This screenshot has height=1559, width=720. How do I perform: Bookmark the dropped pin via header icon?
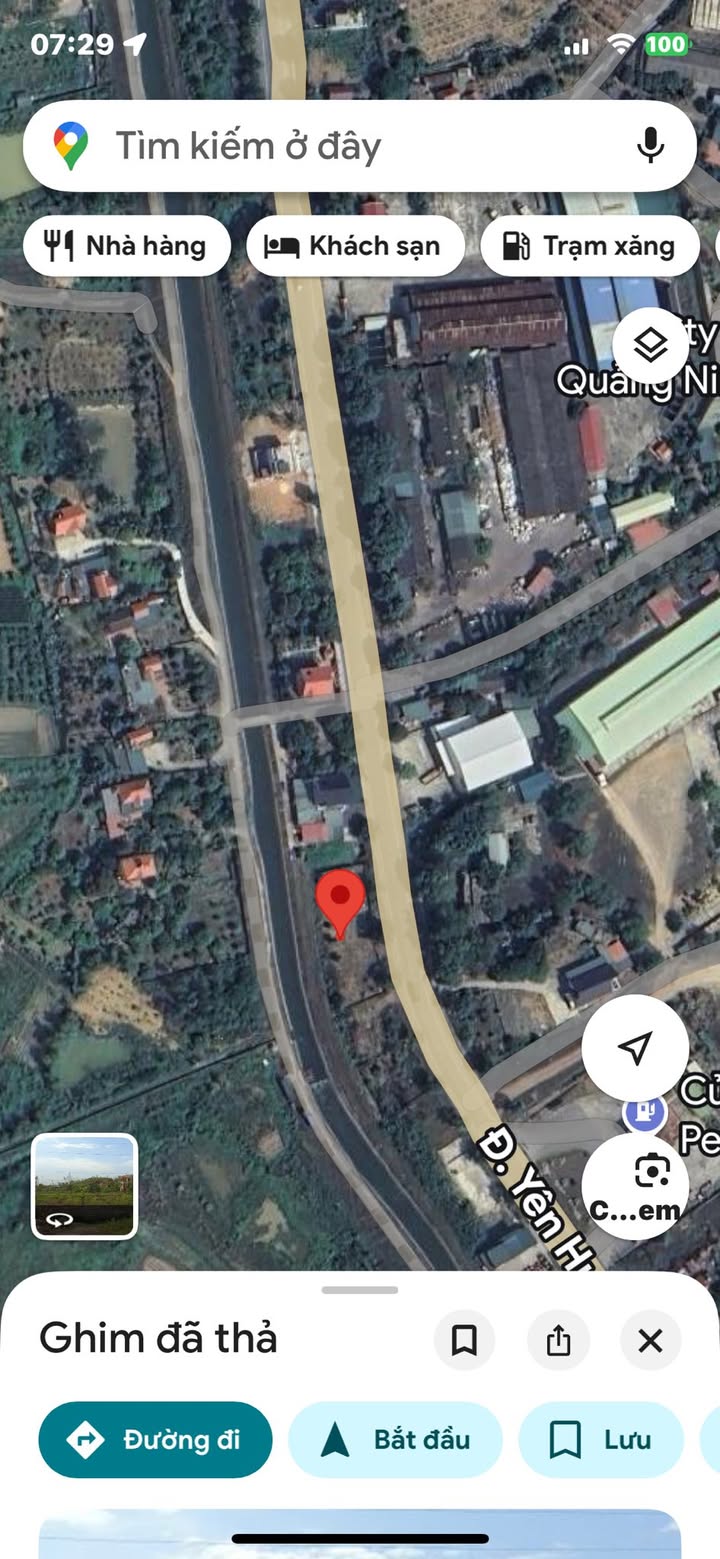pyautogui.click(x=464, y=1340)
